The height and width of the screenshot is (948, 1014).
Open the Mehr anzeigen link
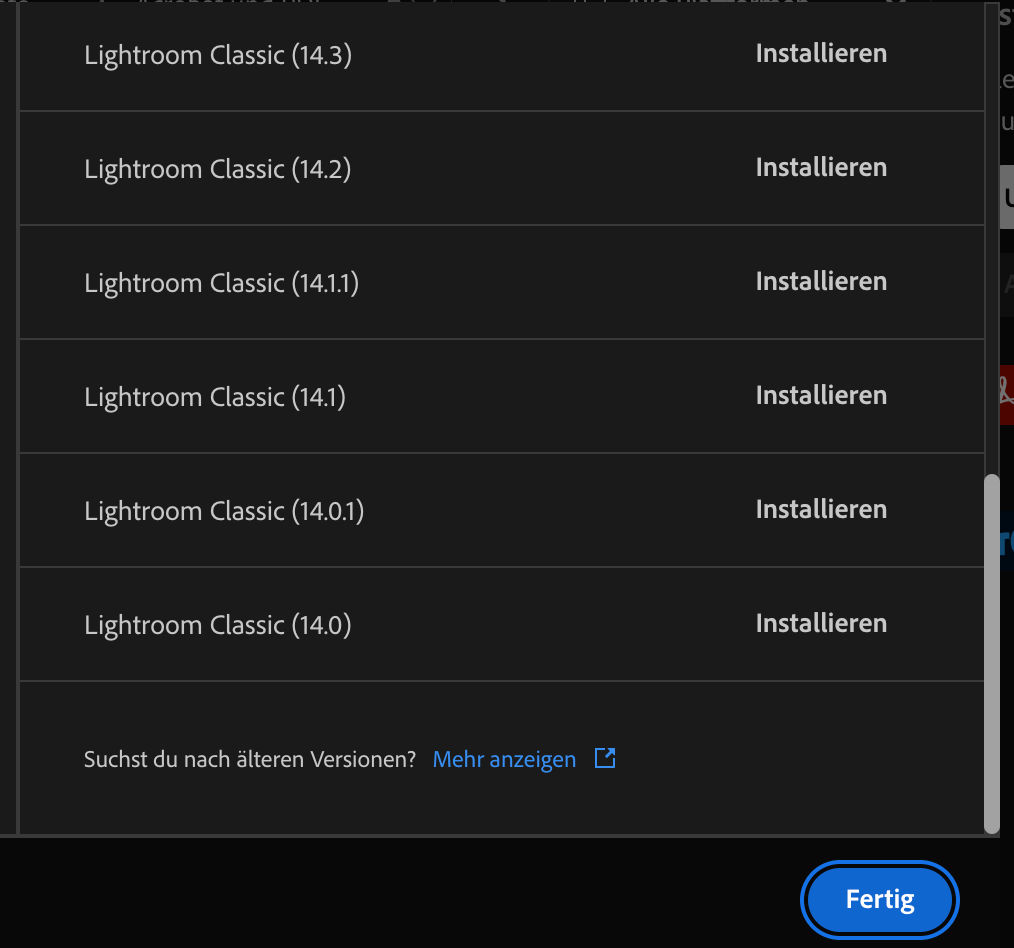(505, 759)
